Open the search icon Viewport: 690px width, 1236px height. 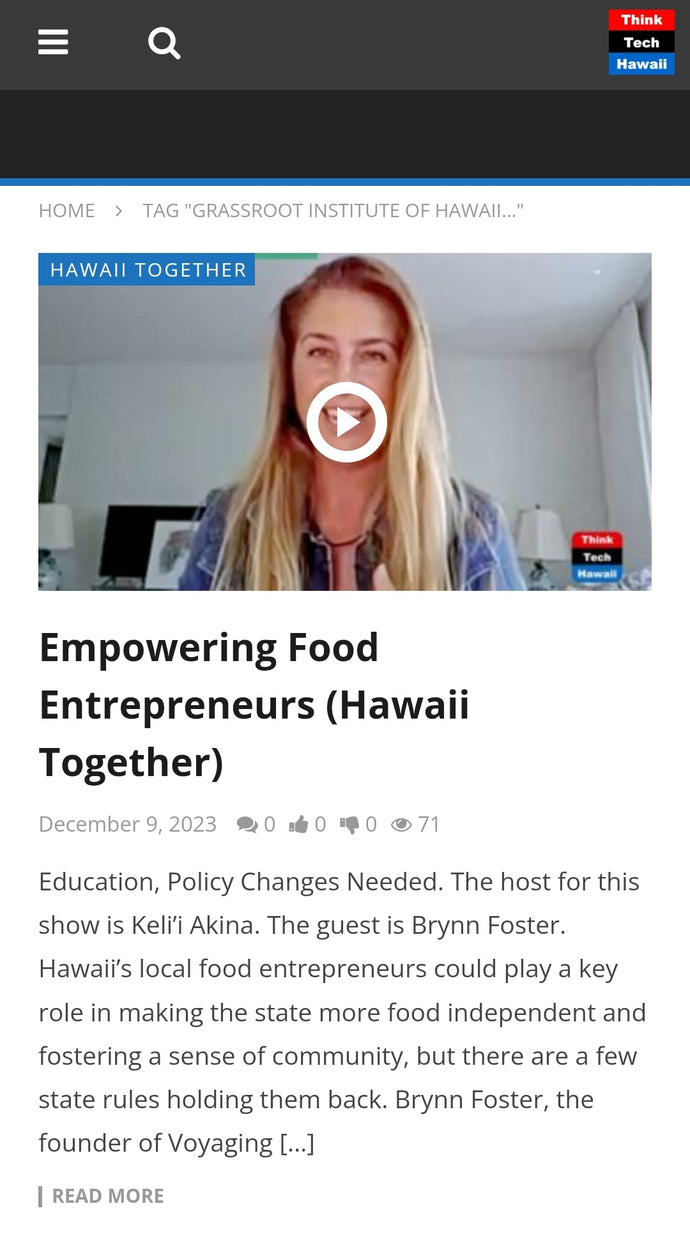tap(164, 43)
